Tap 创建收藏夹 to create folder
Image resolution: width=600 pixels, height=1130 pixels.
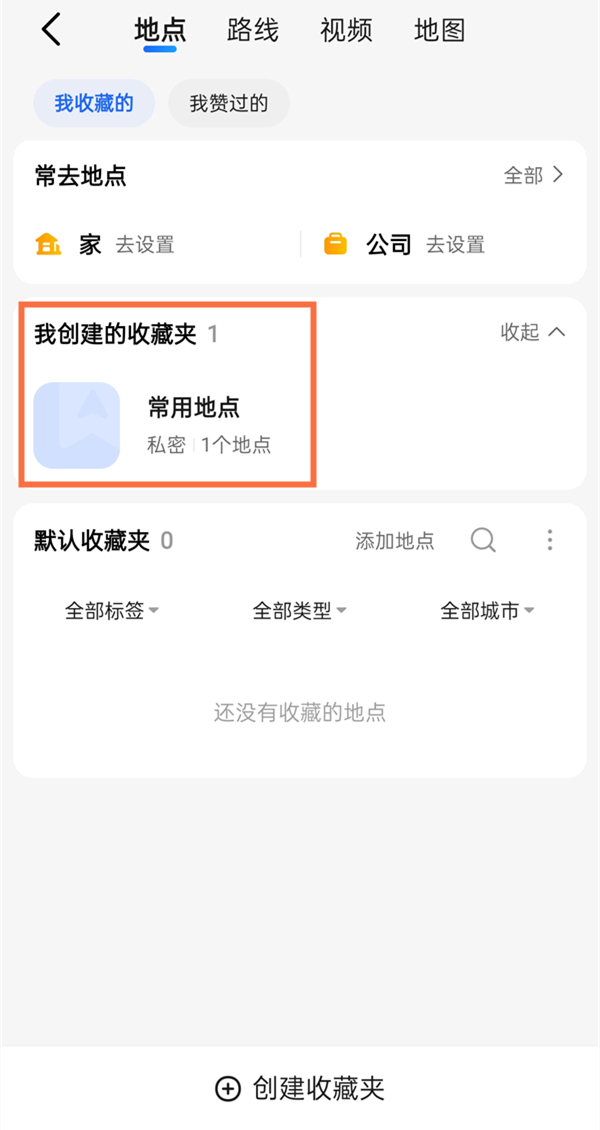point(300,1088)
